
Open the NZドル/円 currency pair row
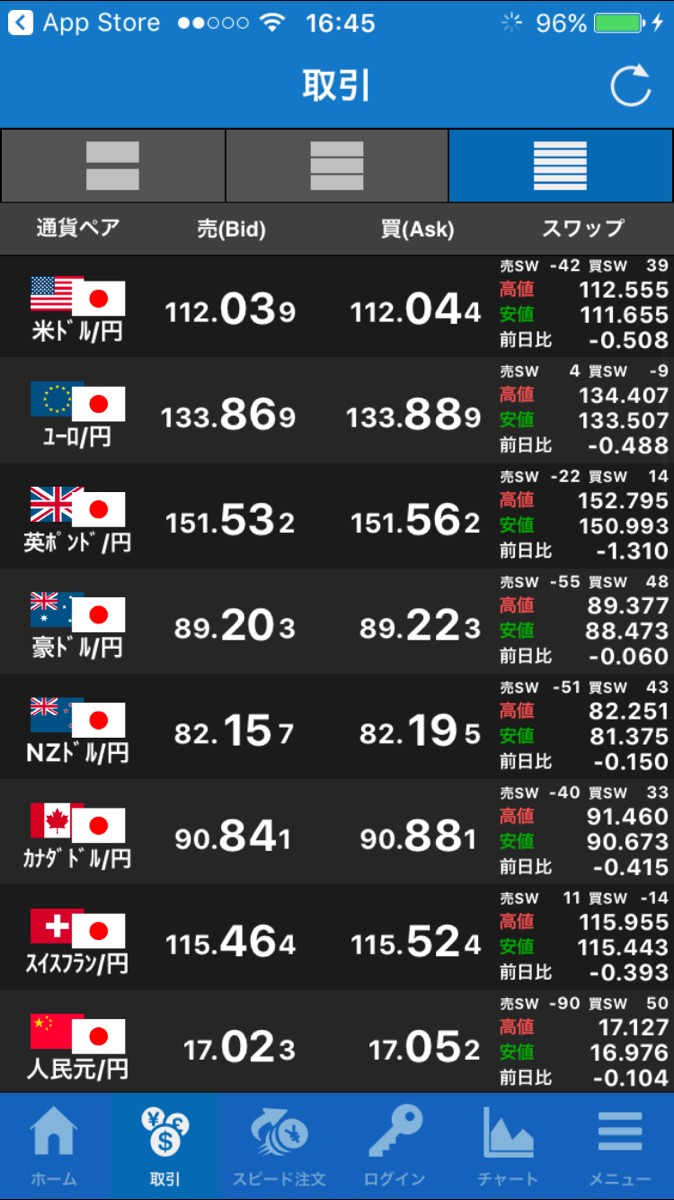(x=78, y=732)
